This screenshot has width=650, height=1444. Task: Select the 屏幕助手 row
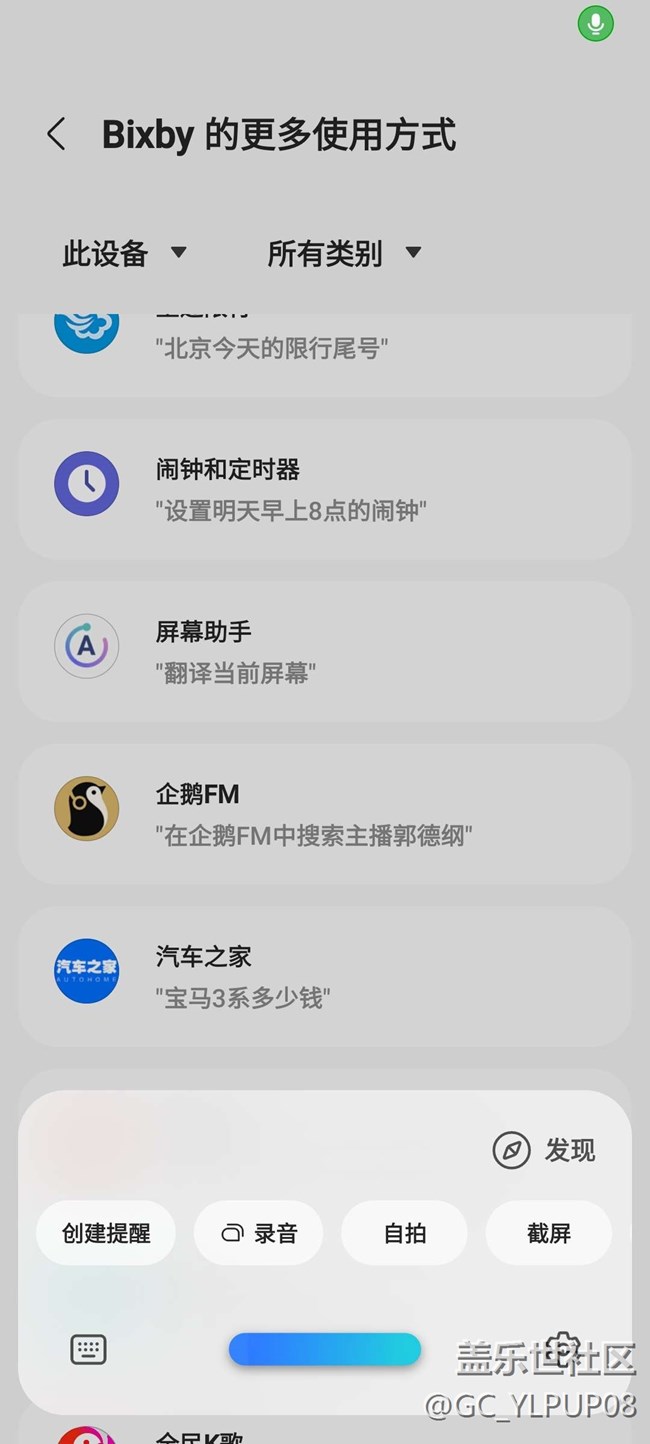click(325, 651)
